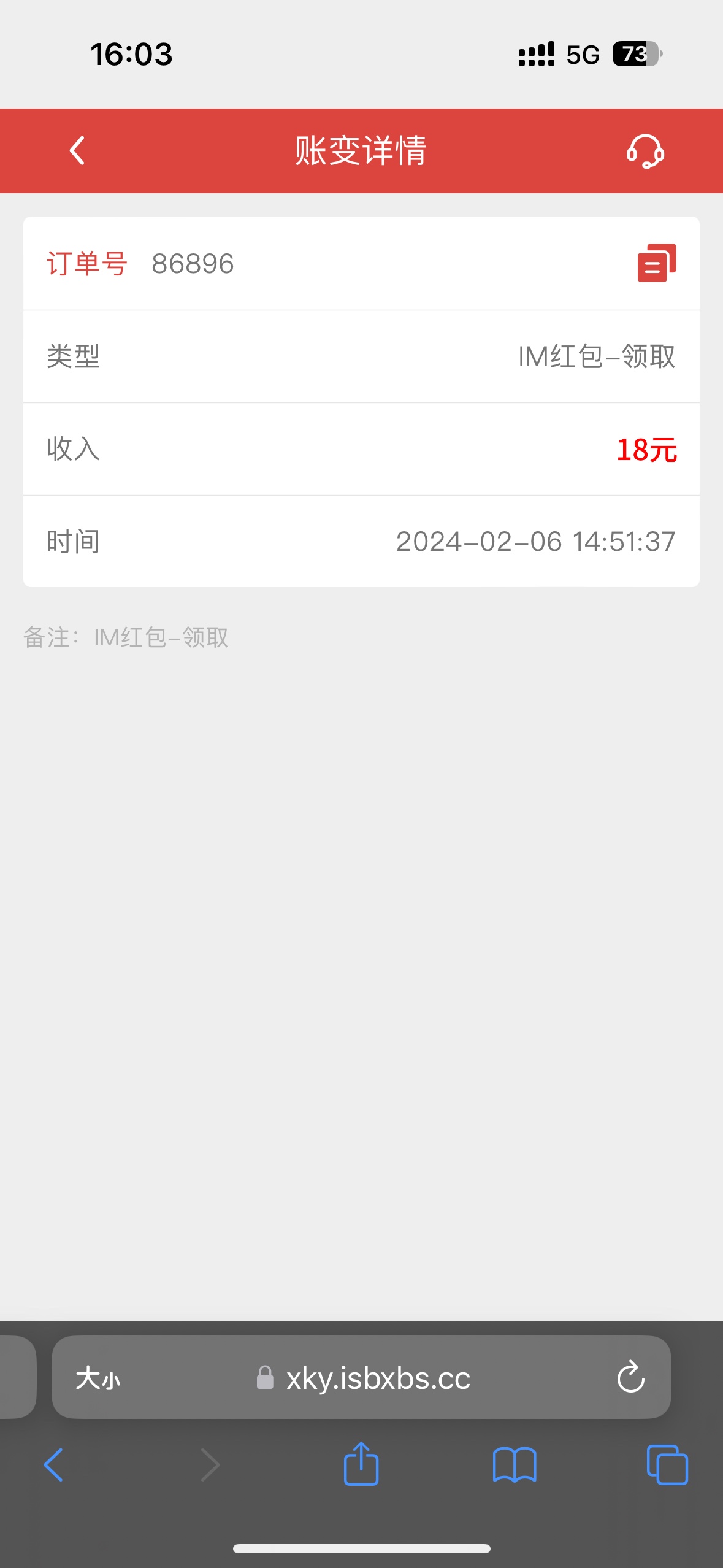Screen dimensions: 723x1568
Task: Tap the xky.isbxbs.cc address bar
Action: tap(377, 1378)
